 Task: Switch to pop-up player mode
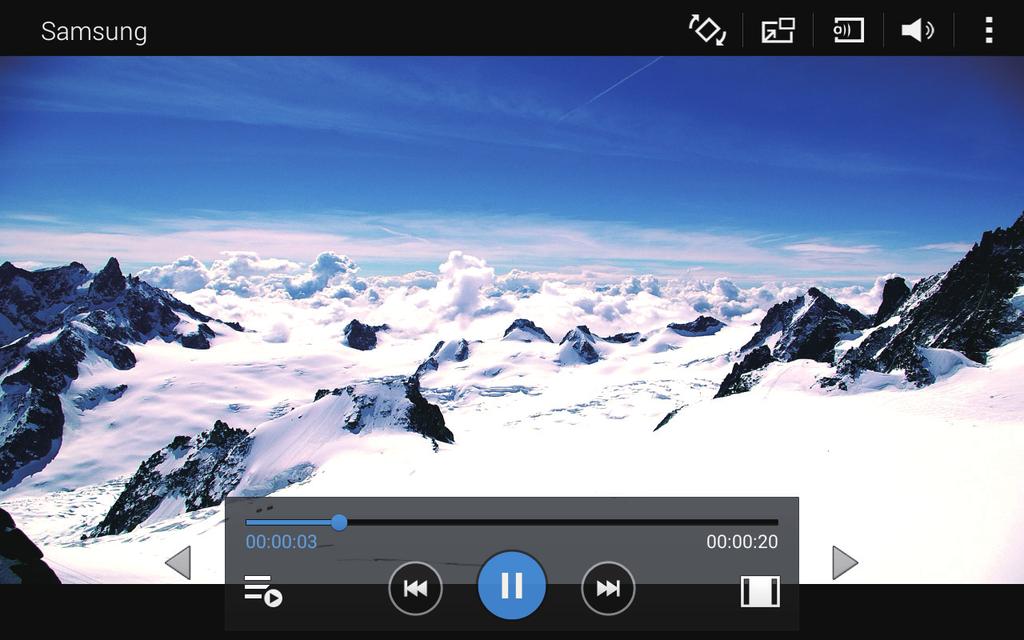(x=778, y=30)
